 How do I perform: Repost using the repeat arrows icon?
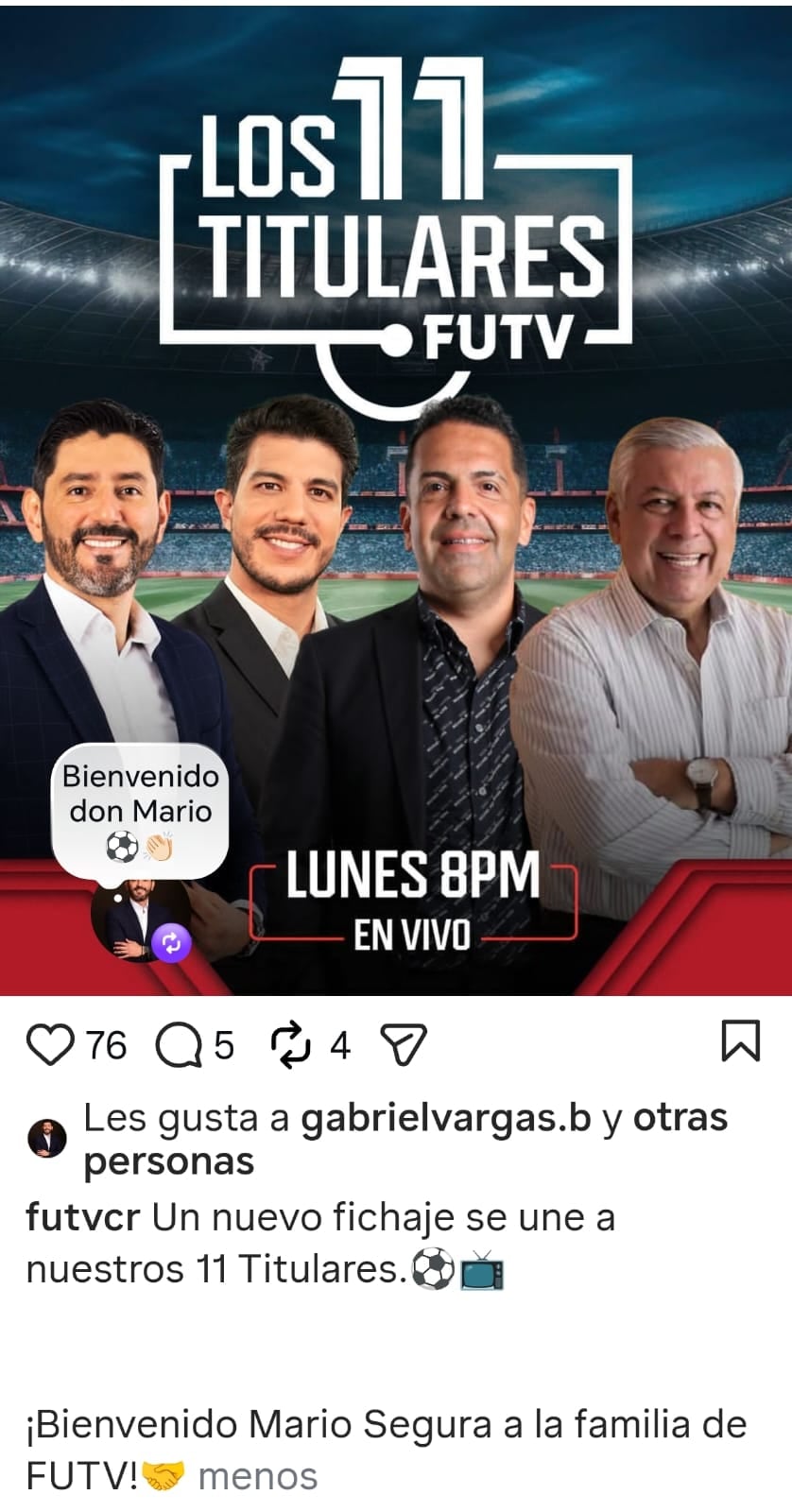(x=293, y=1045)
